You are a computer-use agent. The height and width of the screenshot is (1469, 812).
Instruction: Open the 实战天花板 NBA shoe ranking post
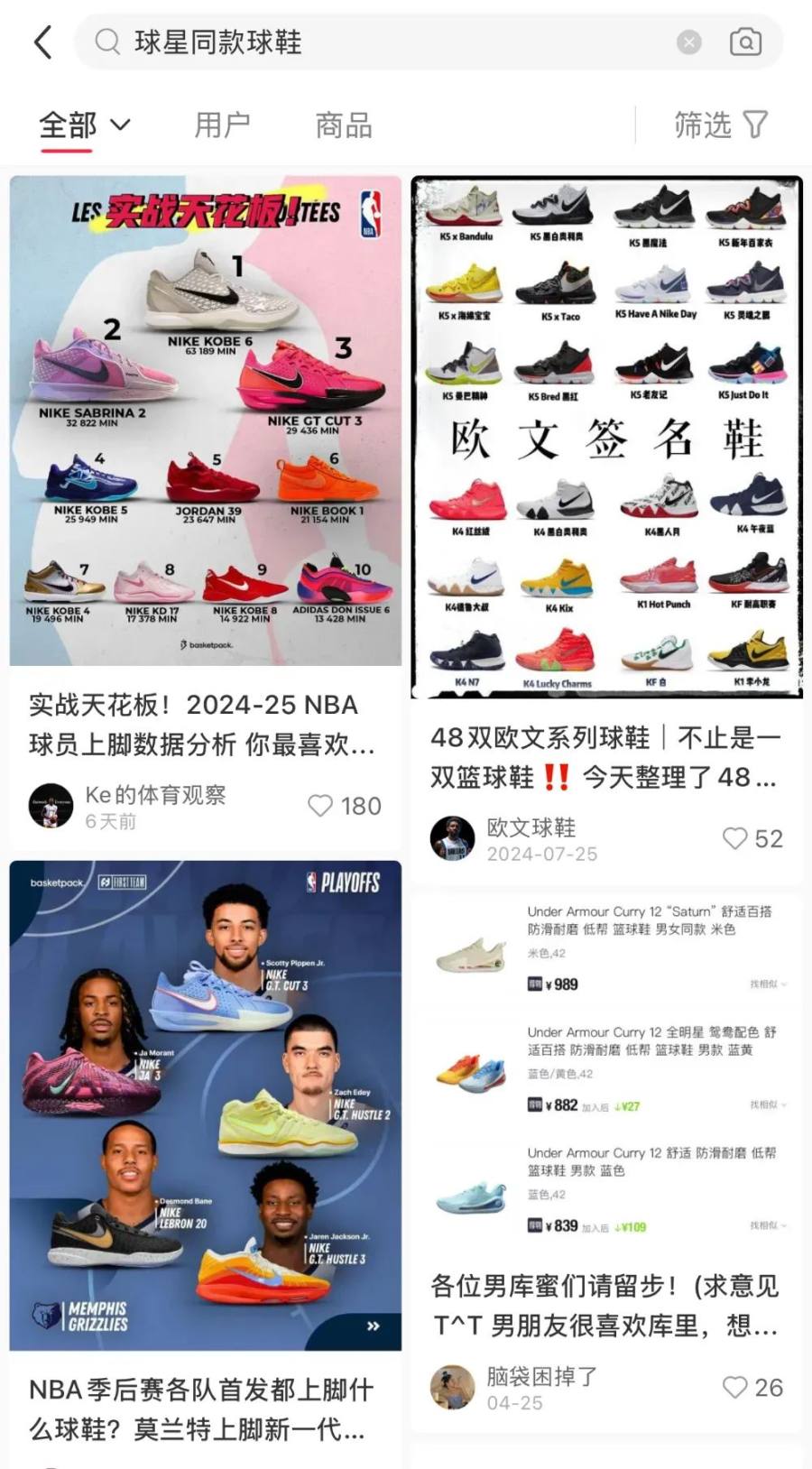click(206, 420)
